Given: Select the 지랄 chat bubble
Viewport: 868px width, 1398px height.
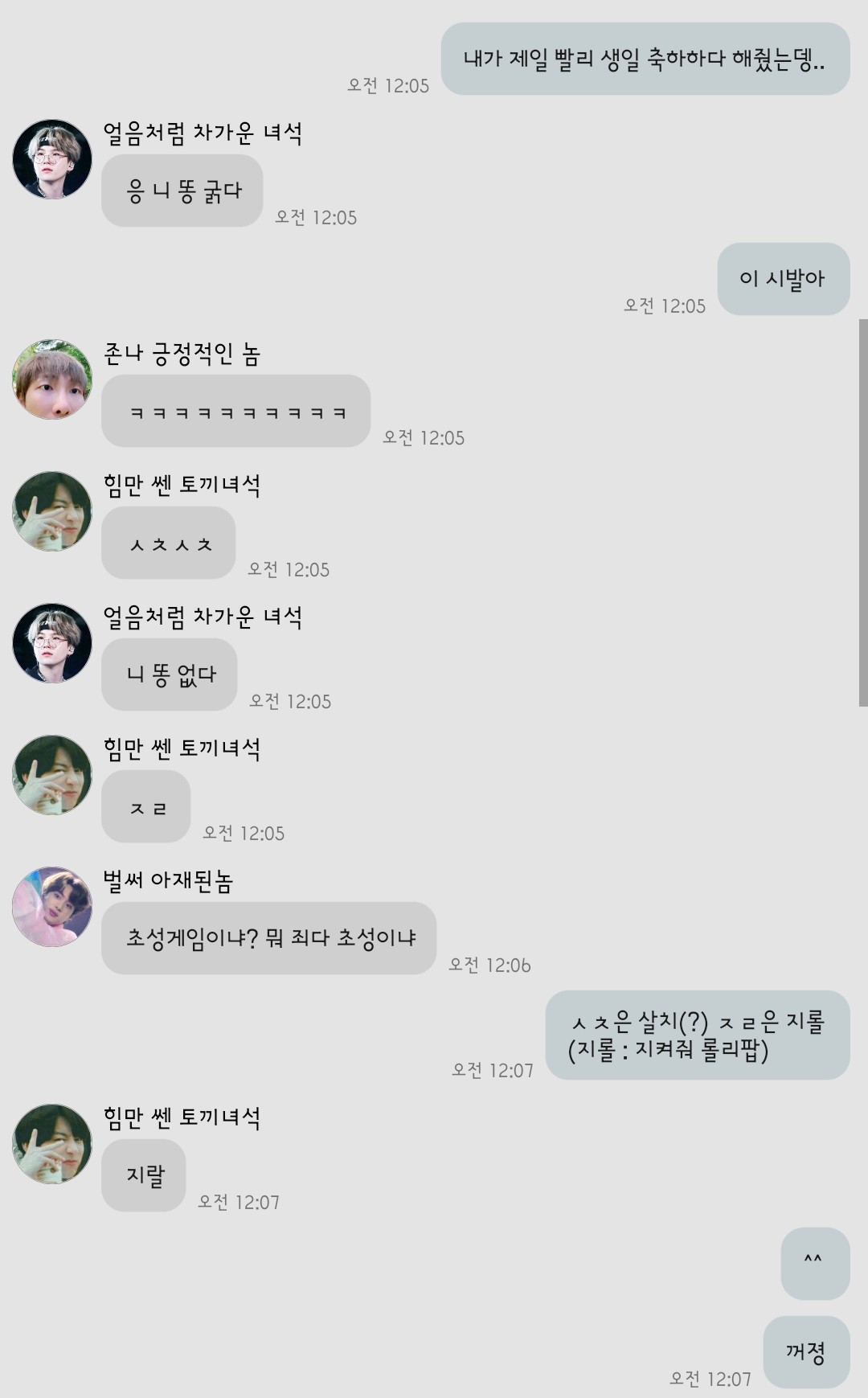Looking at the screenshot, I should (x=143, y=1175).
